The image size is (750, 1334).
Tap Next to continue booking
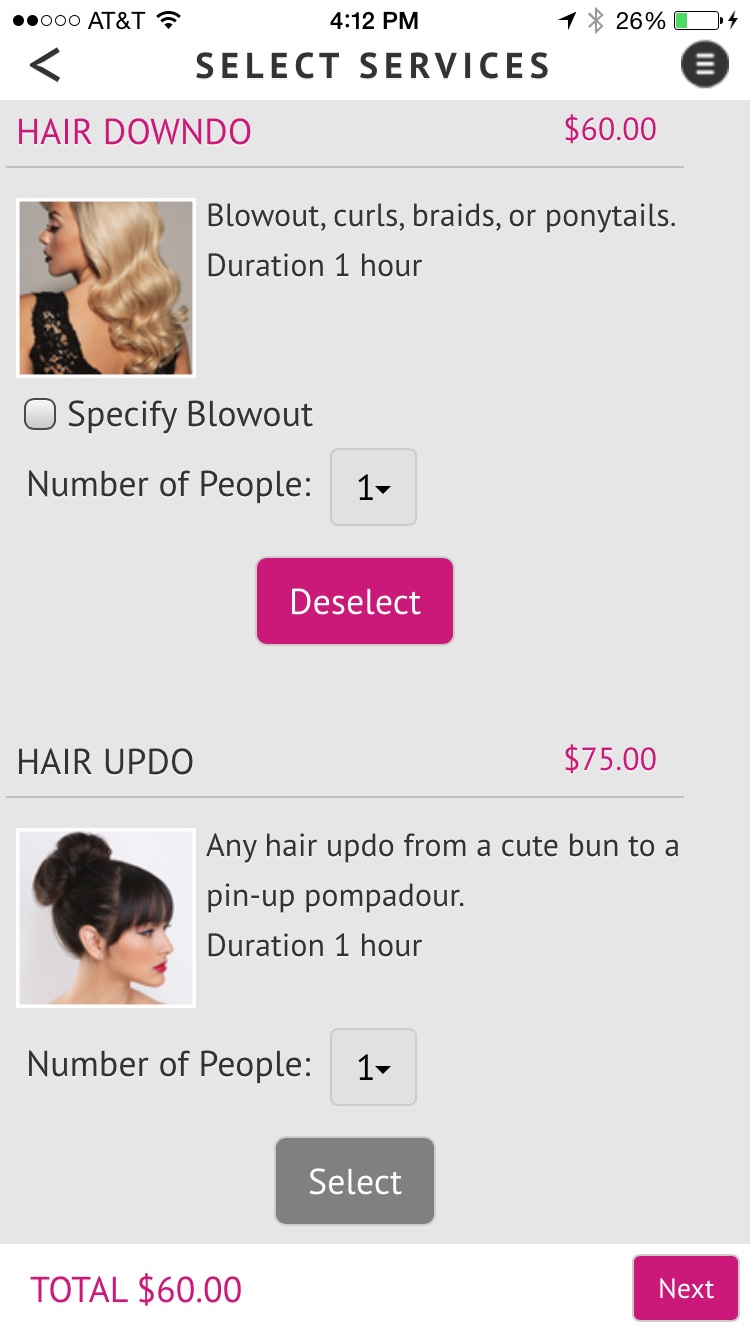(x=686, y=1288)
